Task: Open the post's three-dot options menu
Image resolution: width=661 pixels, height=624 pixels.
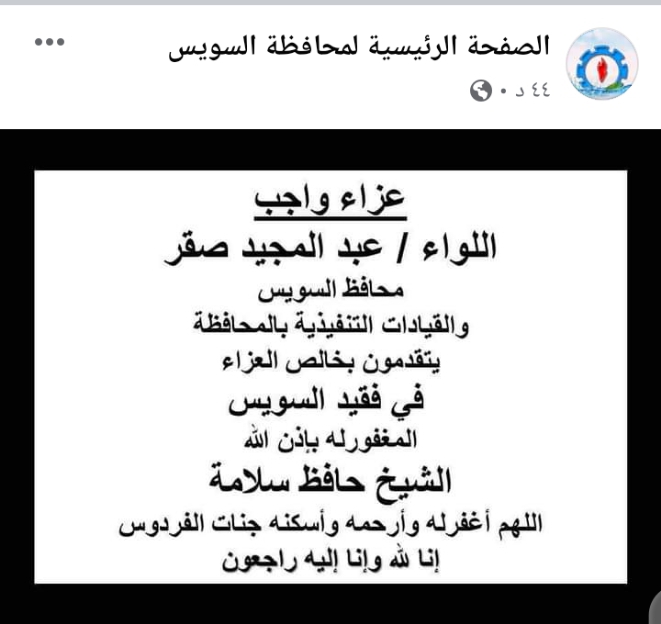Action: 49,43
